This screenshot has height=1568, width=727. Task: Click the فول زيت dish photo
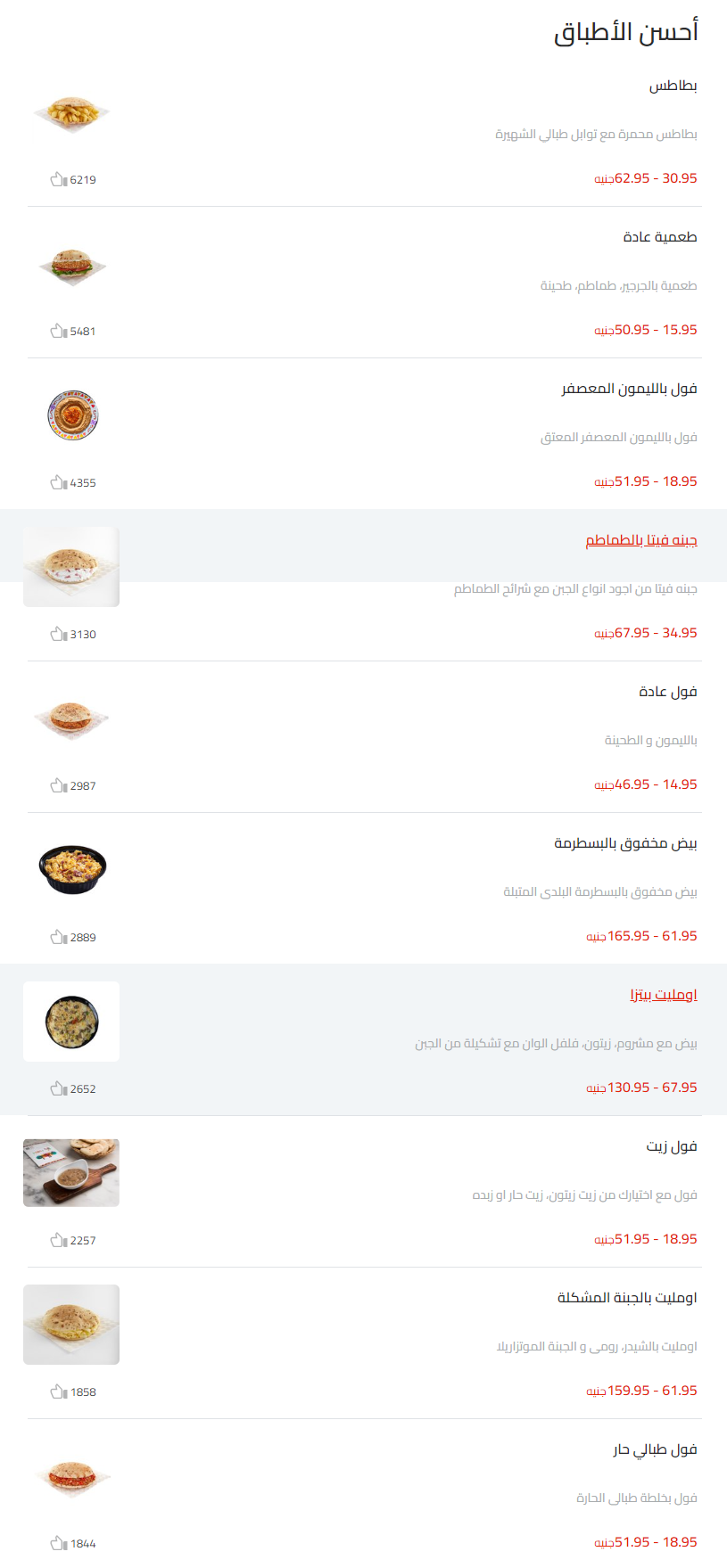(x=71, y=1172)
